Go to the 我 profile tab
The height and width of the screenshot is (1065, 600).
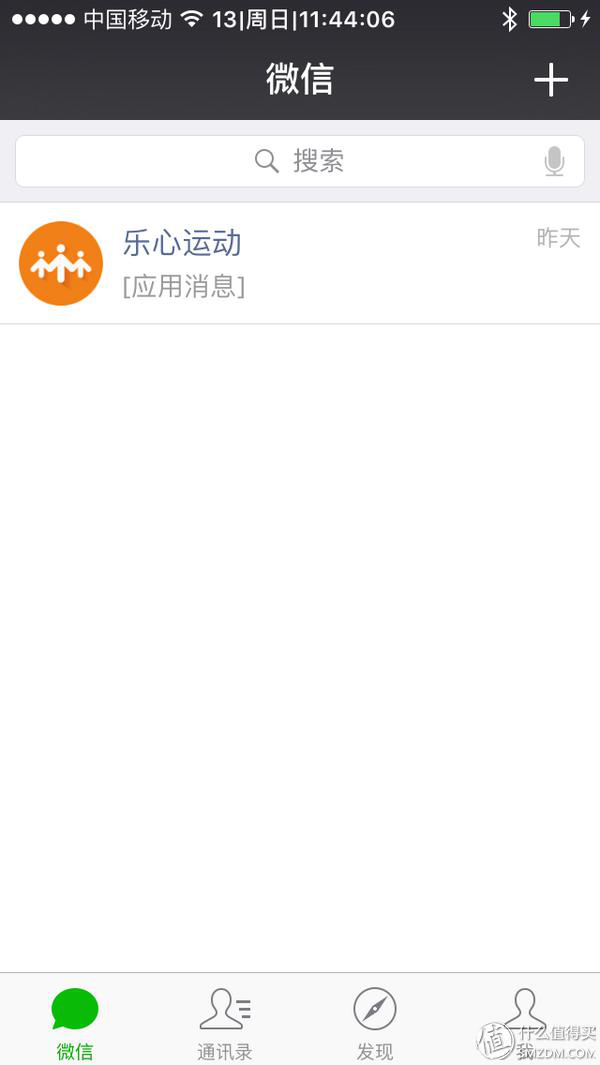[x=525, y=1022]
